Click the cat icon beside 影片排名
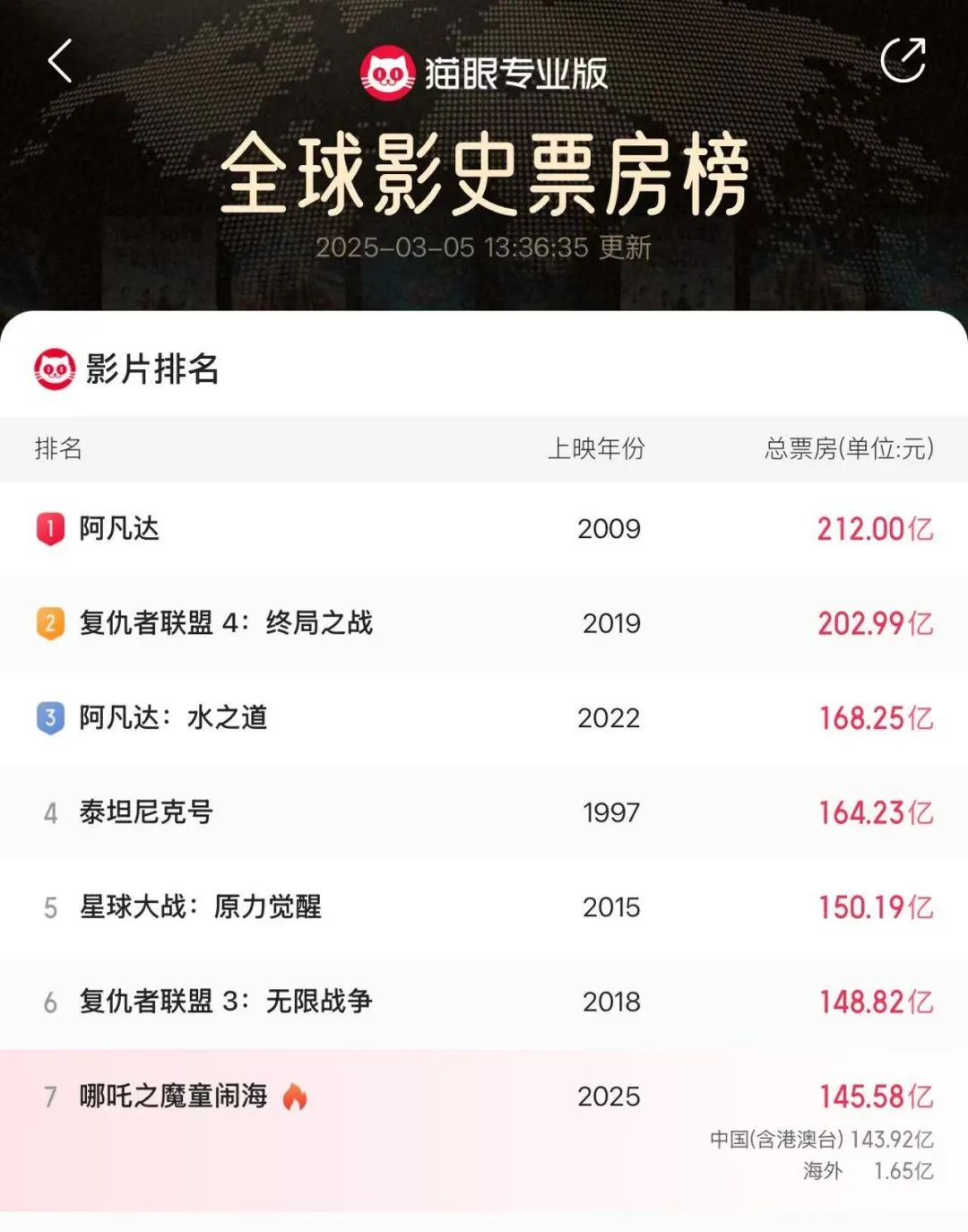This screenshot has height=1232, width=968. (56, 367)
